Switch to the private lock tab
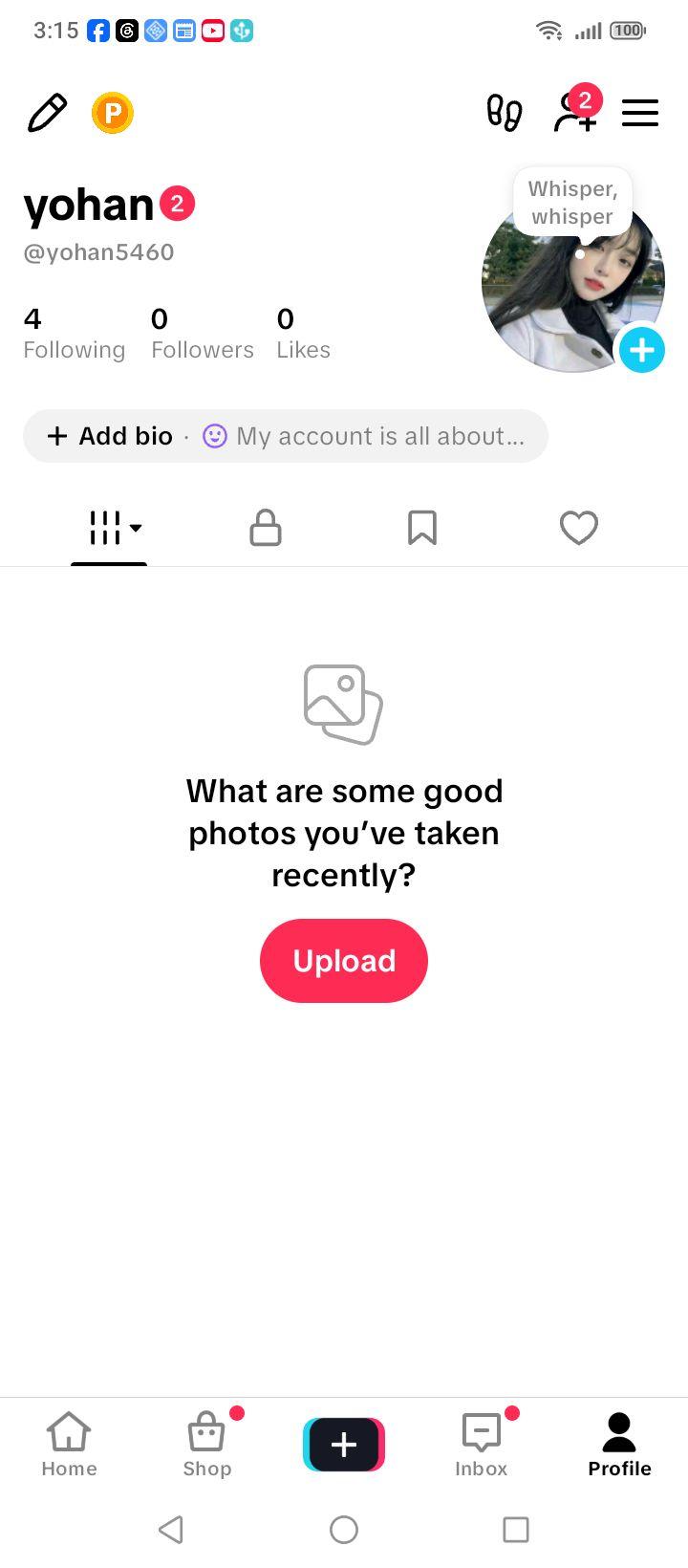 [x=266, y=527]
